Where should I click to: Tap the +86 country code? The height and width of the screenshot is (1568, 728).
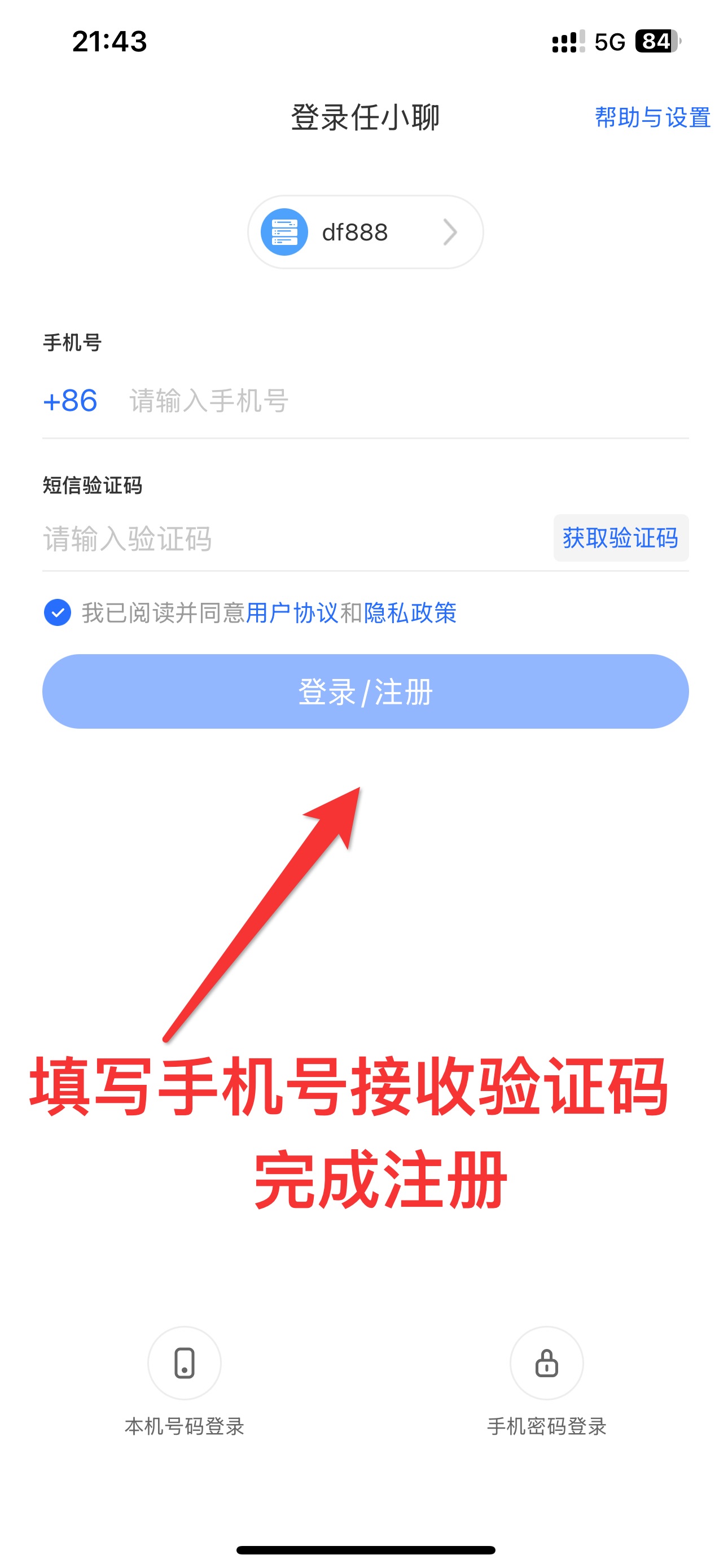coord(70,401)
